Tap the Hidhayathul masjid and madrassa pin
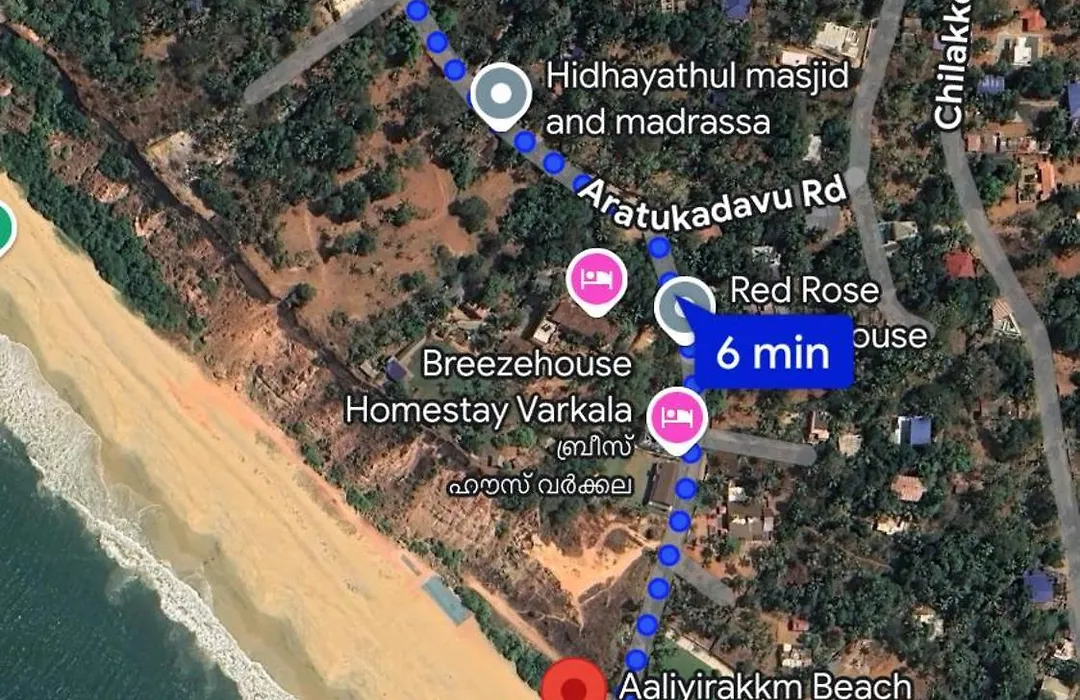This screenshot has height=700, width=1080. point(502,94)
